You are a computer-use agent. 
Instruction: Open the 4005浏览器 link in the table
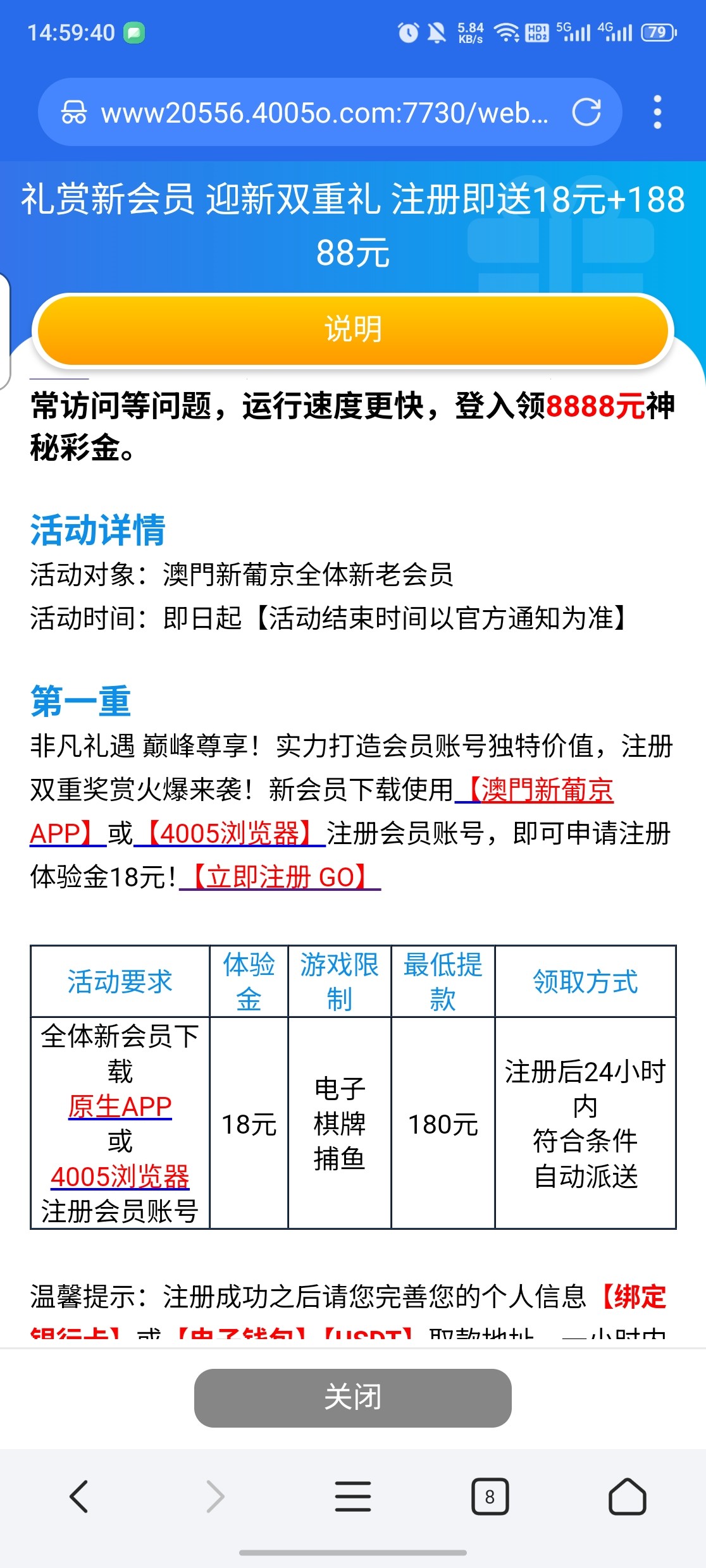coord(120,1177)
